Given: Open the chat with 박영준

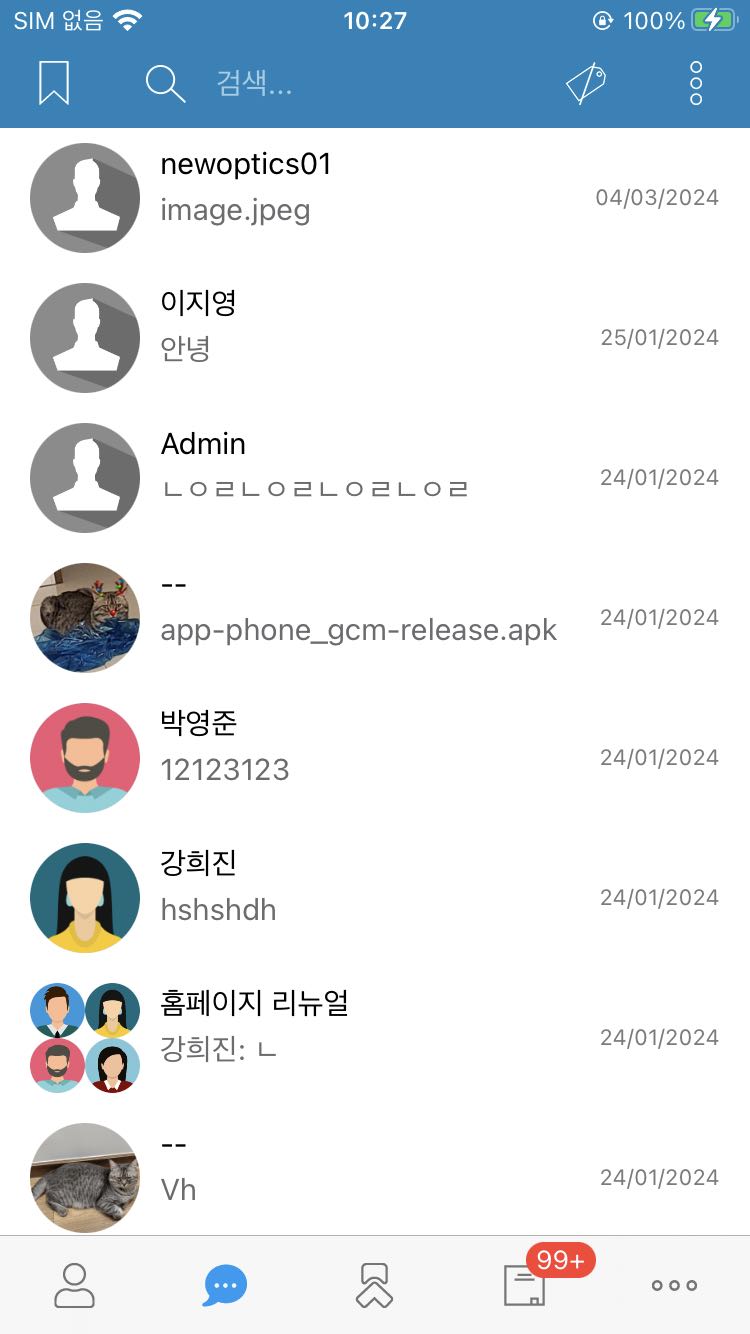Looking at the screenshot, I should 375,758.
